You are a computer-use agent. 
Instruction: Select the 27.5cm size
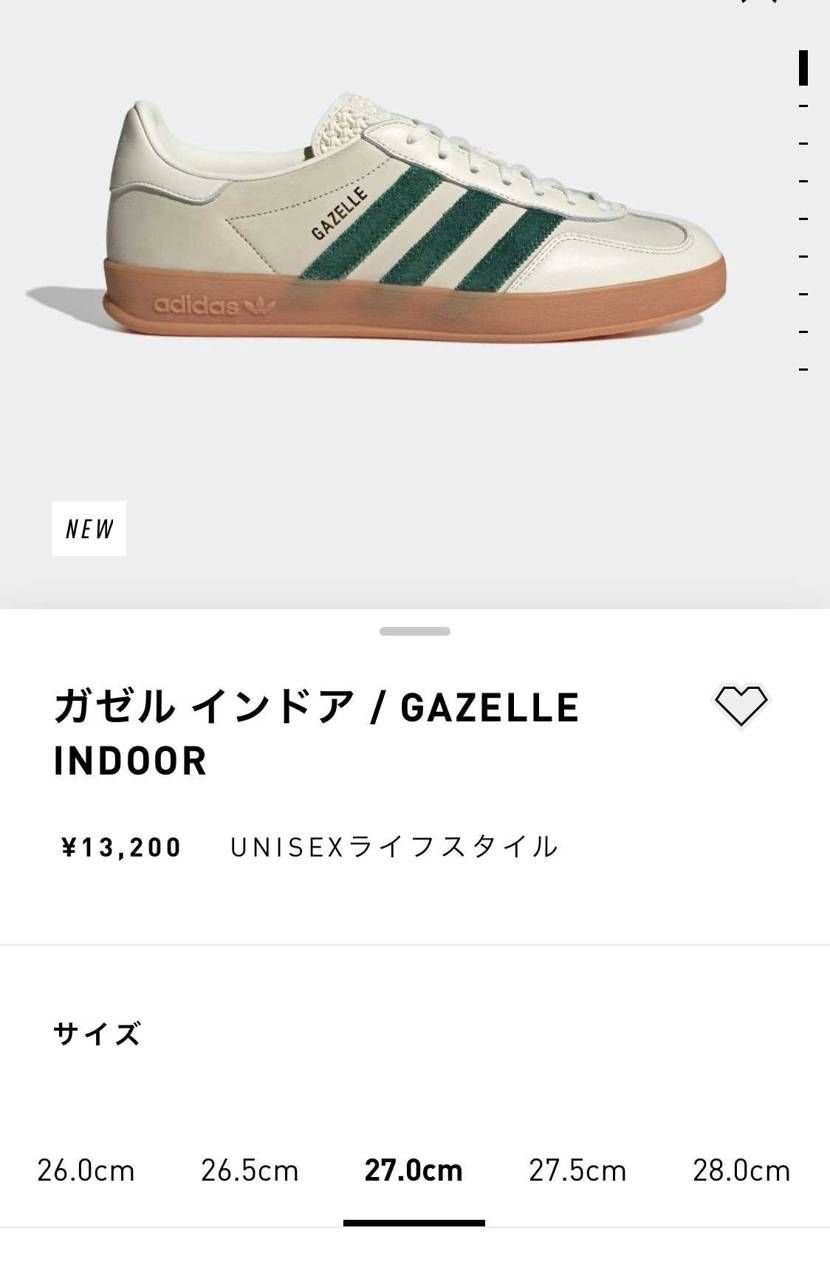(x=578, y=1170)
